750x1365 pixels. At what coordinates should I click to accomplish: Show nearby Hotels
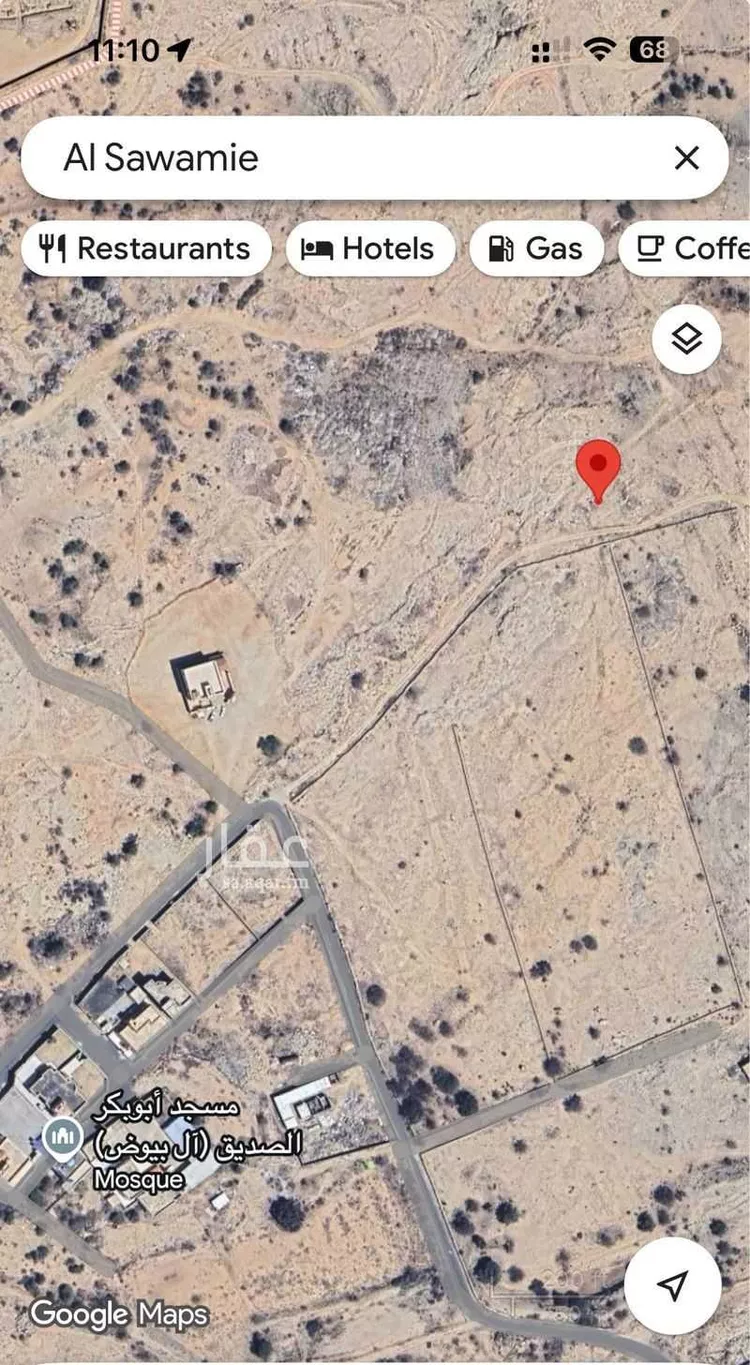pos(370,248)
